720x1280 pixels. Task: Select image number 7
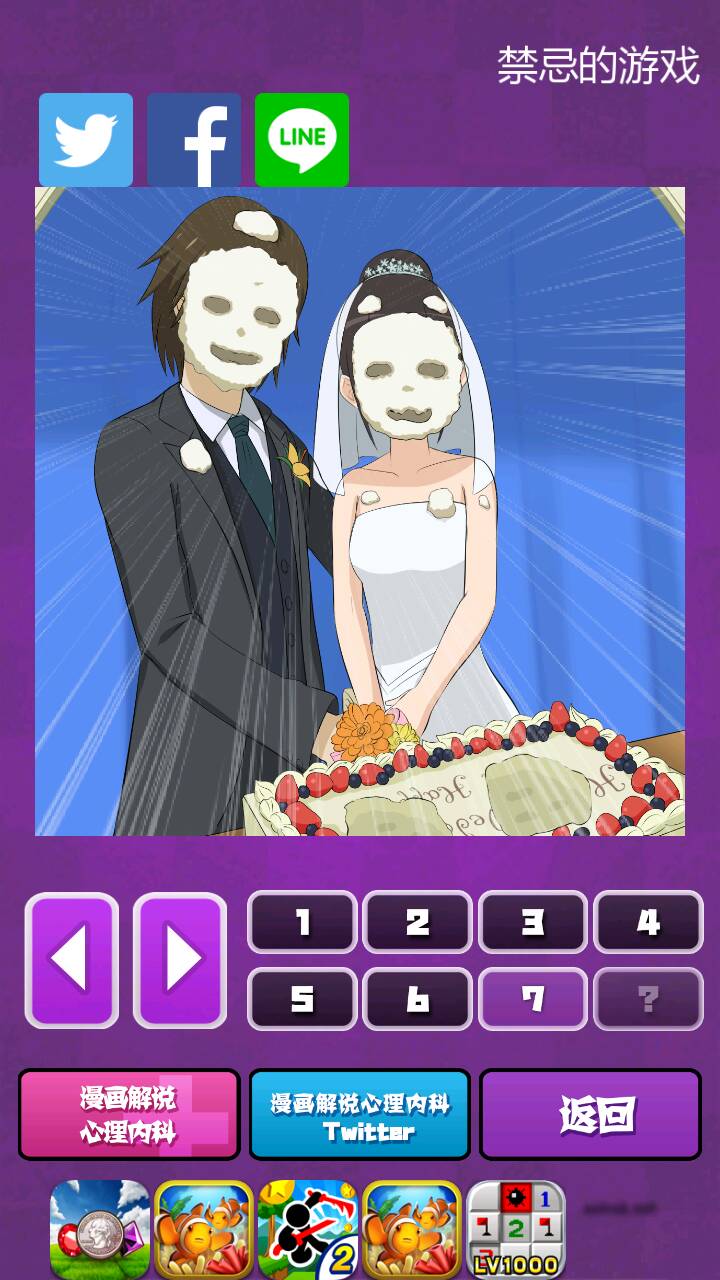coord(533,999)
